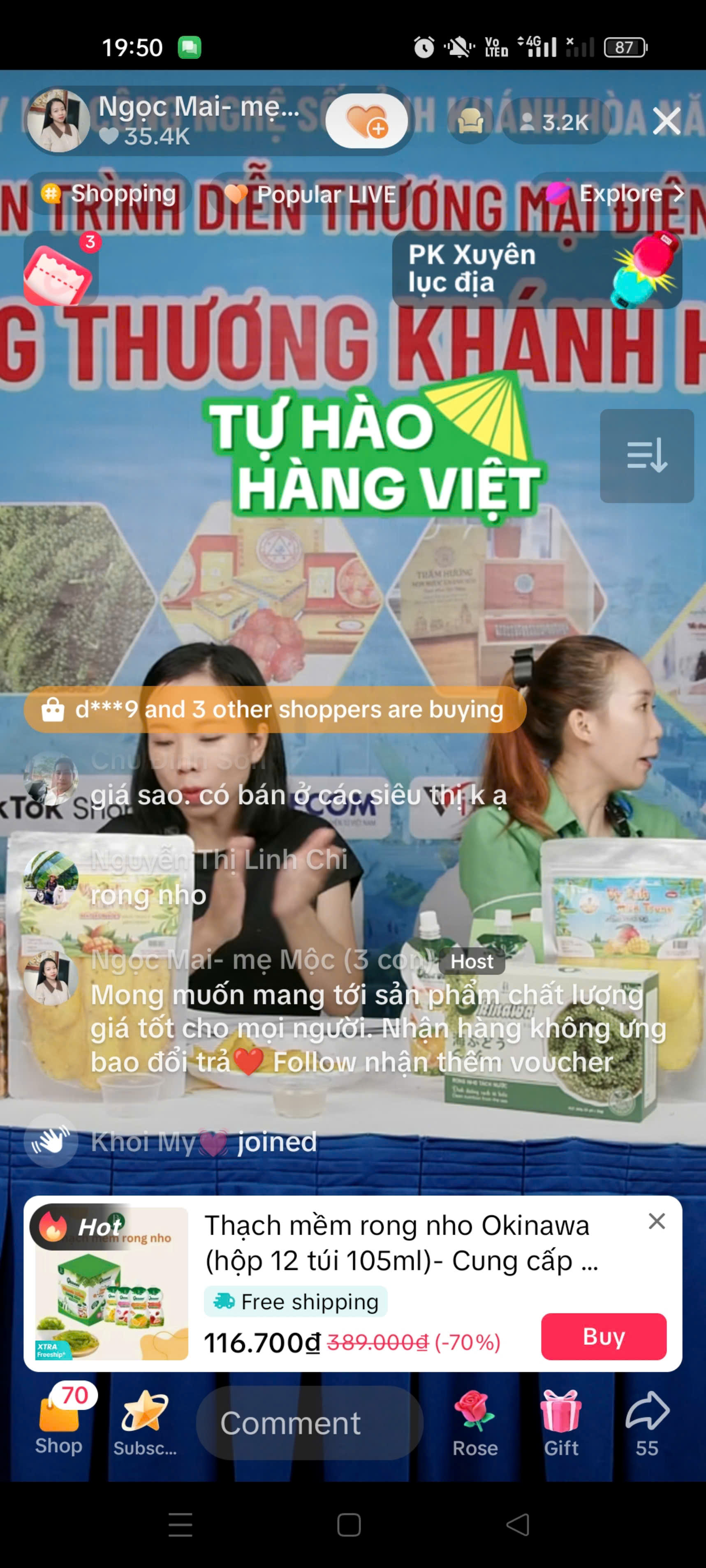This screenshot has width=706, height=1568.
Task: Open the coupon ticket icon
Action: 58,273
